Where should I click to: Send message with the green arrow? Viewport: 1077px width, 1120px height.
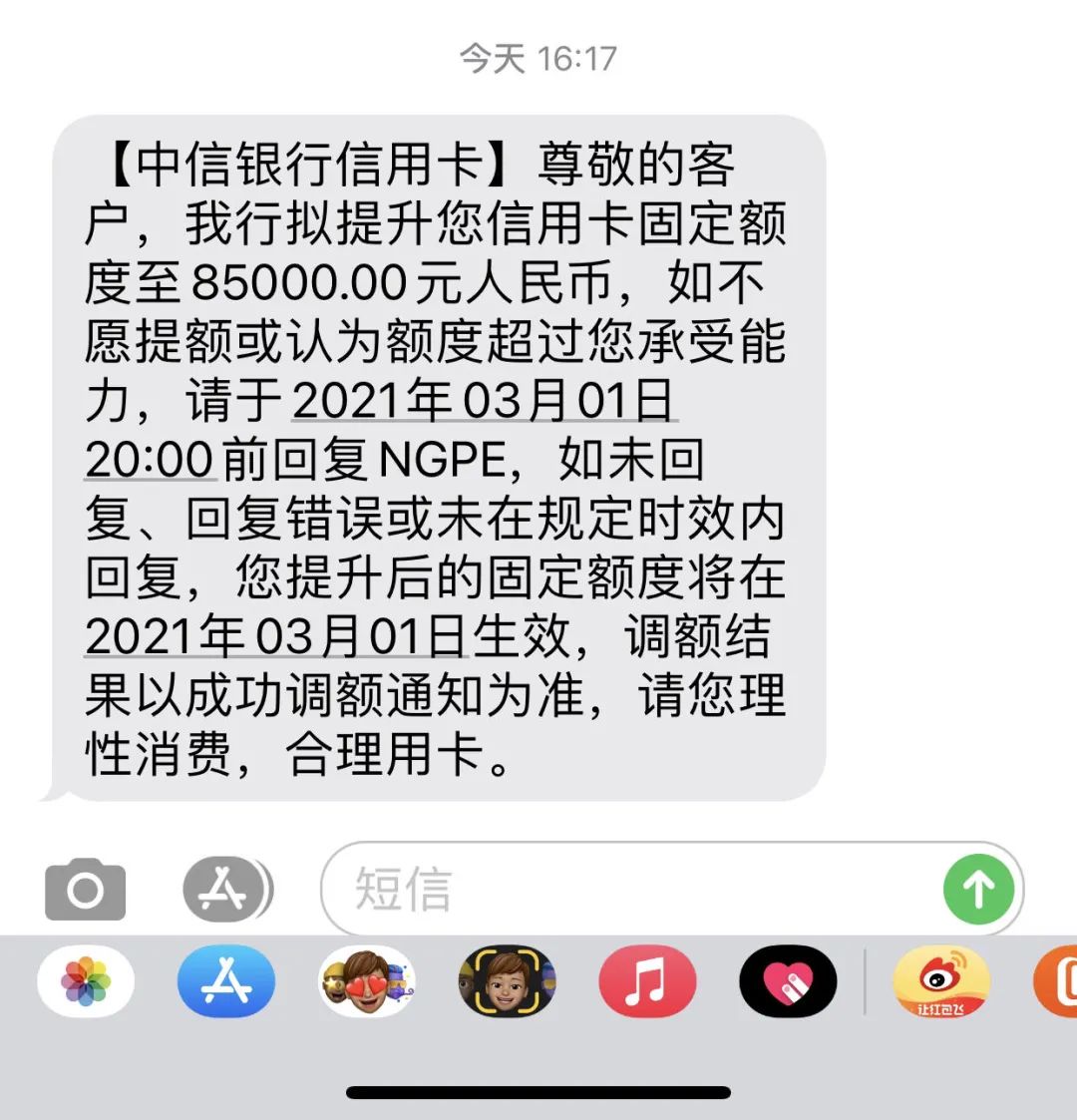978,889
